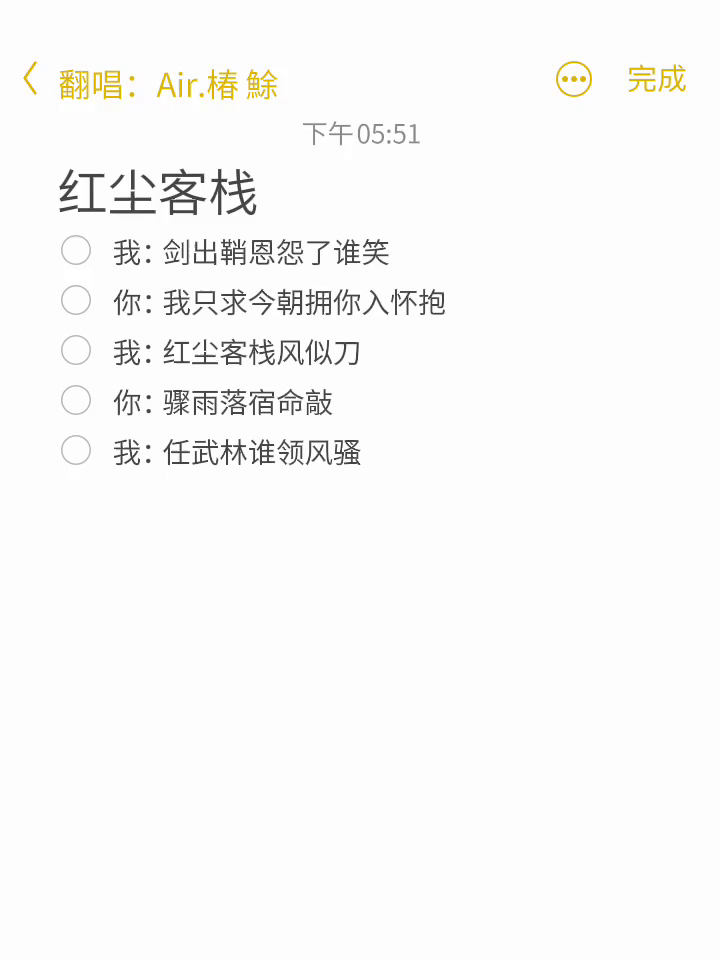Check the item 骤雨落宿命敲
Image resolution: width=720 pixels, height=960 pixels.
point(76,400)
